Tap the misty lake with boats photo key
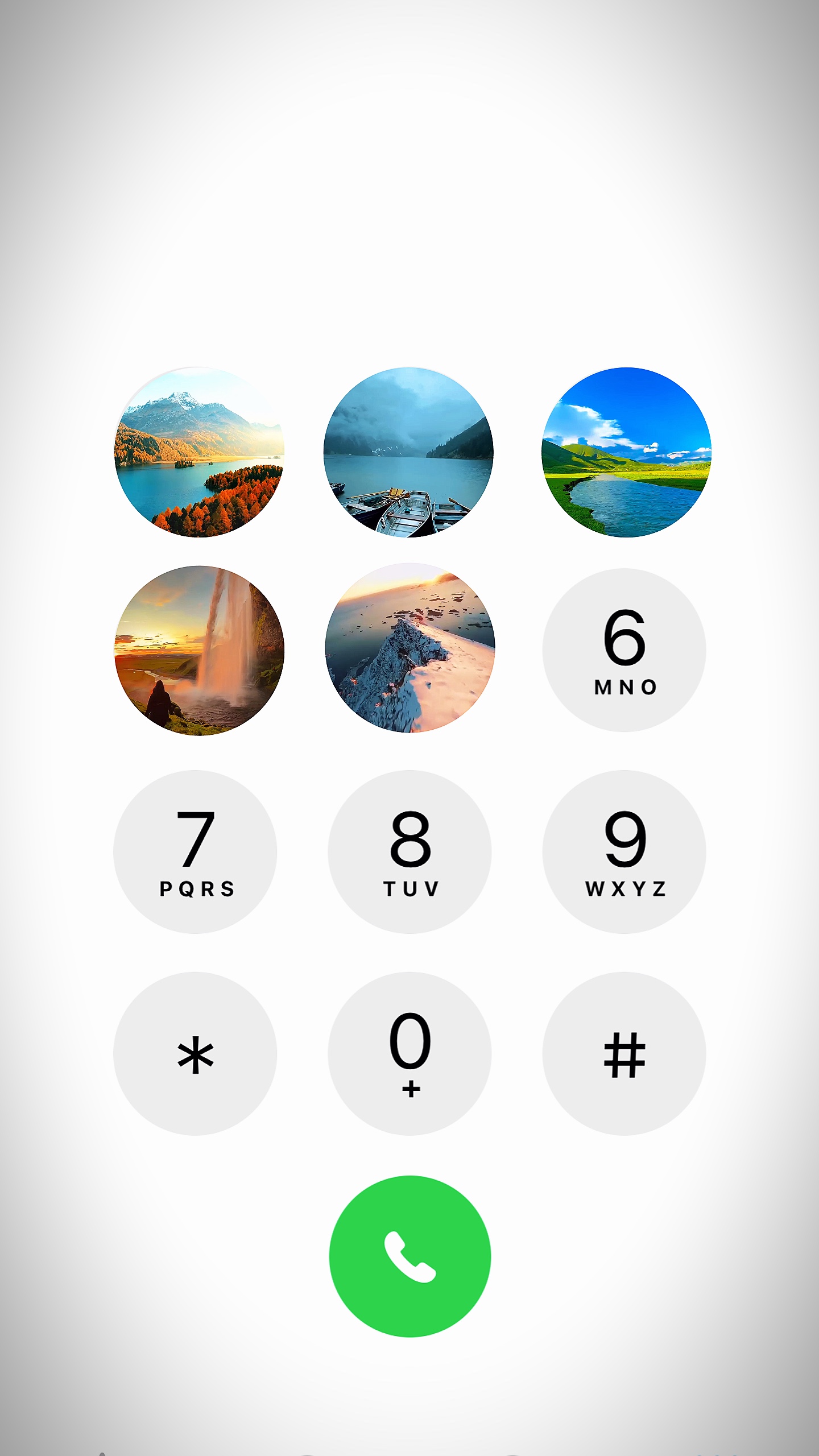819x1456 pixels. pyautogui.click(x=408, y=452)
